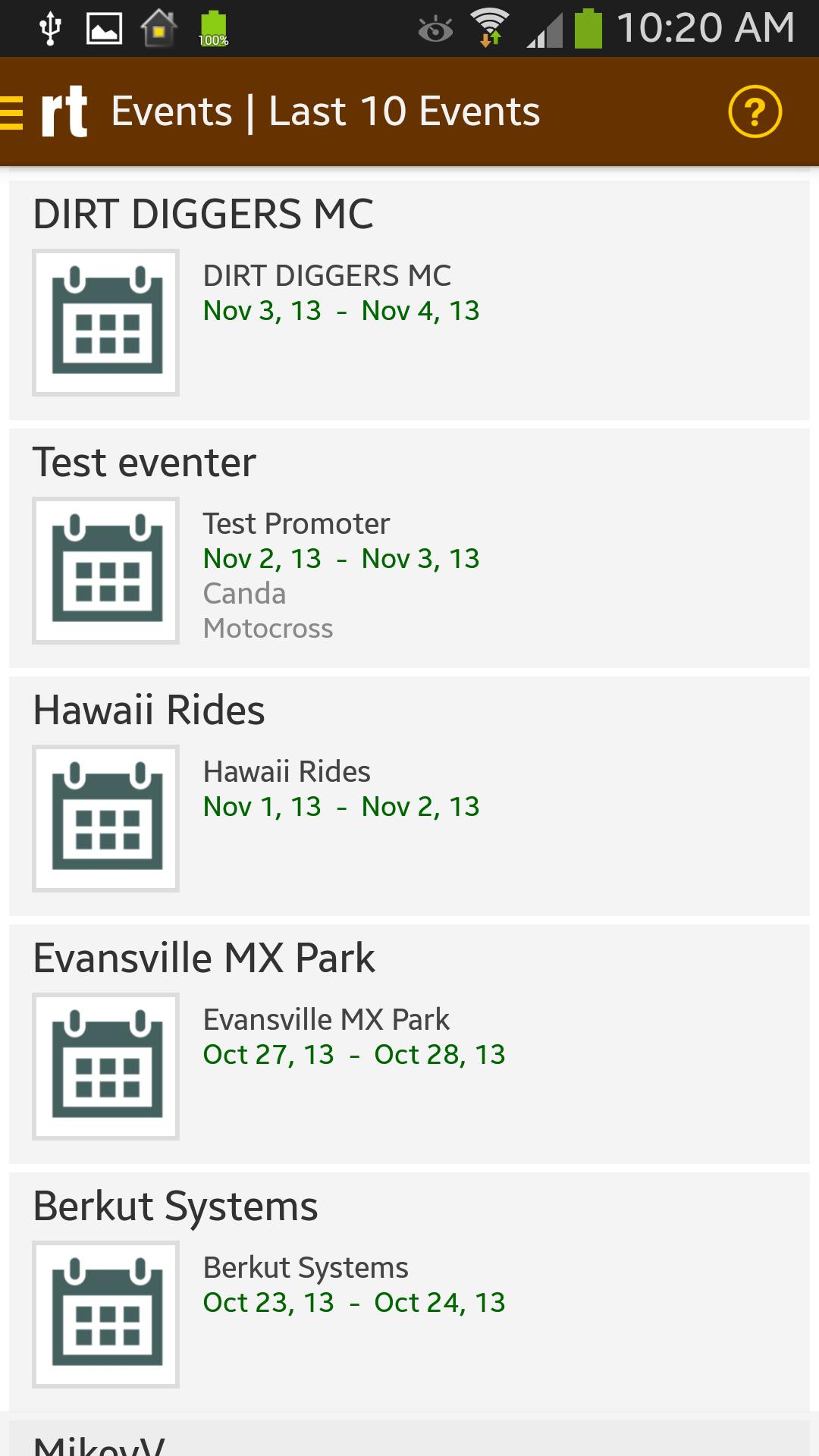Image resolution: width=819 pixels, height=1456 pixels.
Task: Click the Motocross label under Test eventer
Action: [268, 628]
